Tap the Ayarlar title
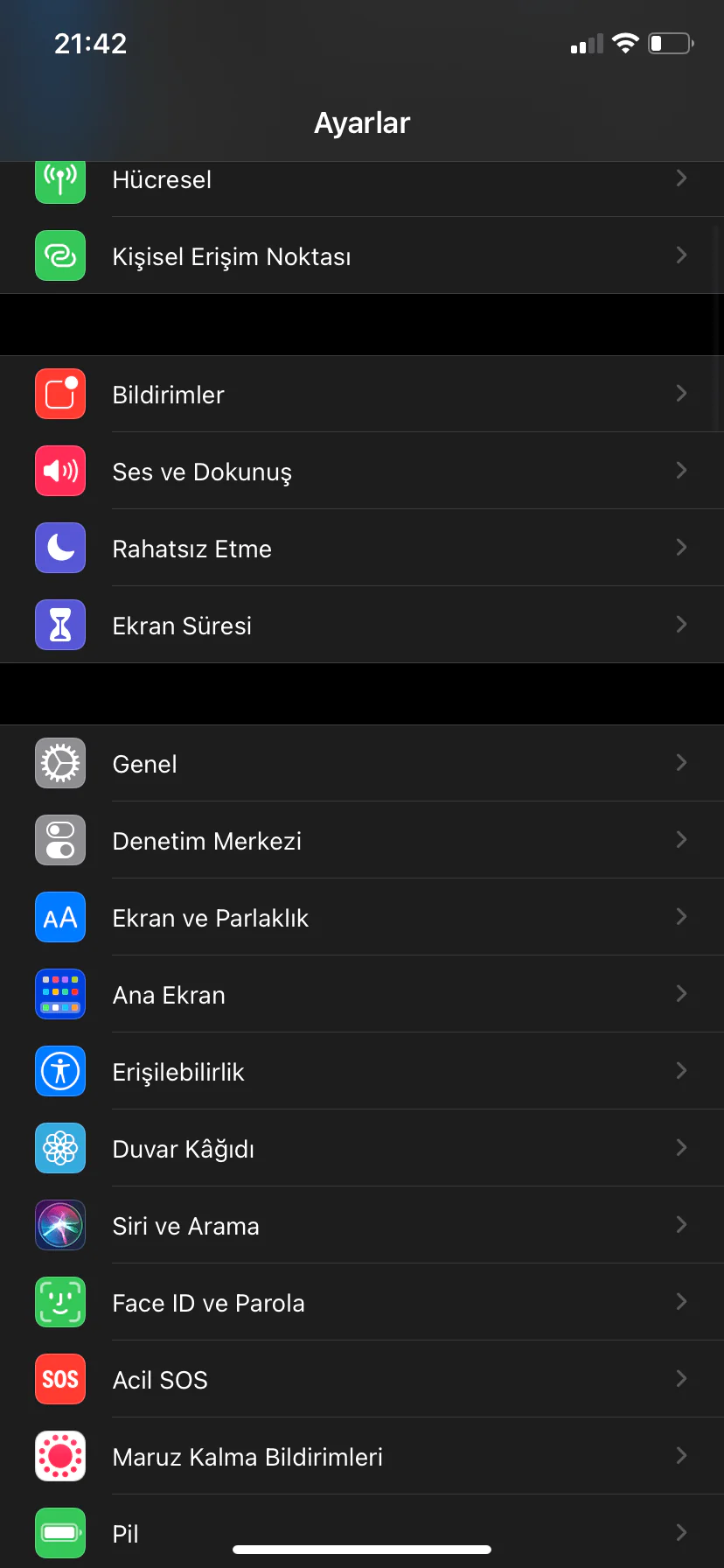The width and height of the screenshot is (724, 1568). (362, 122)
